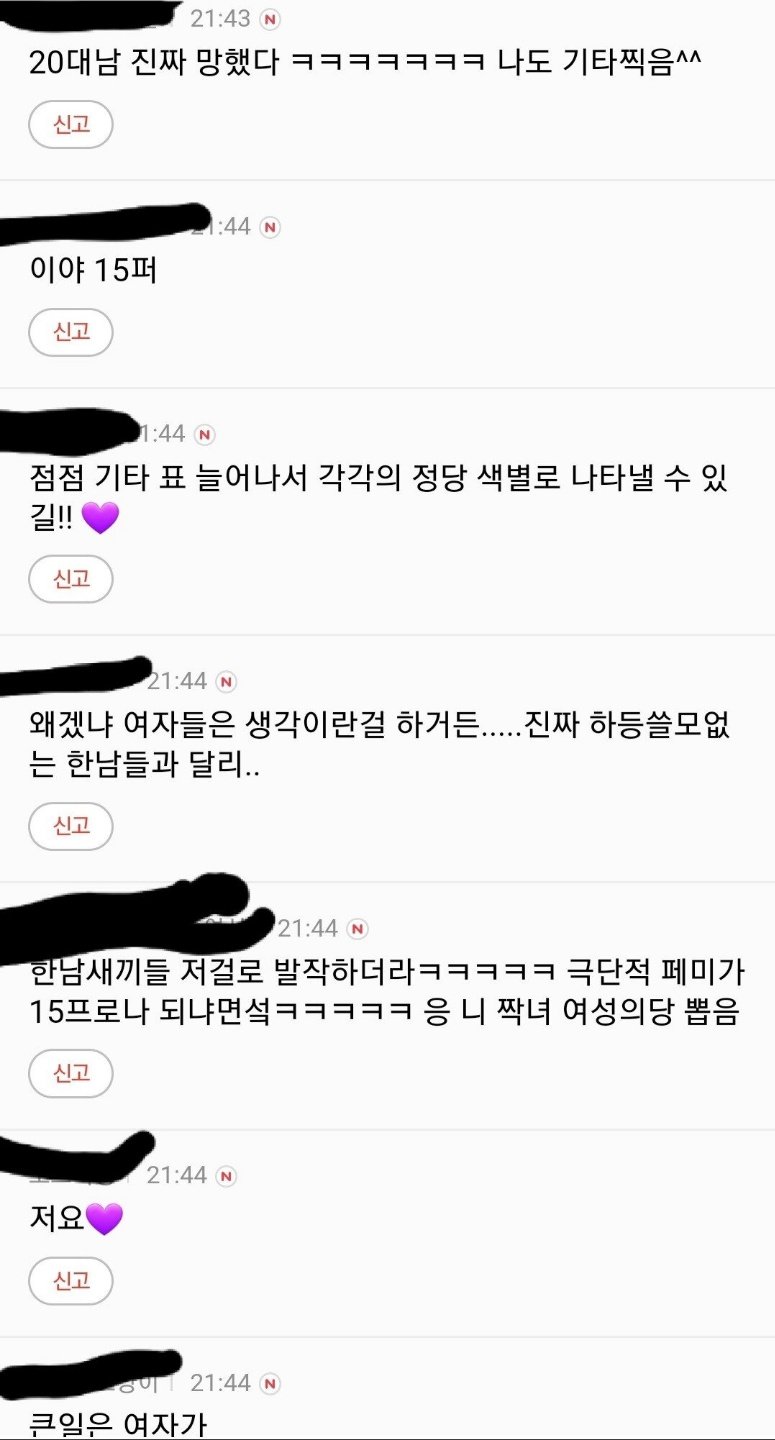Report the comment starting '20대남 진짜 망했다'

click(x=70, y=125)
